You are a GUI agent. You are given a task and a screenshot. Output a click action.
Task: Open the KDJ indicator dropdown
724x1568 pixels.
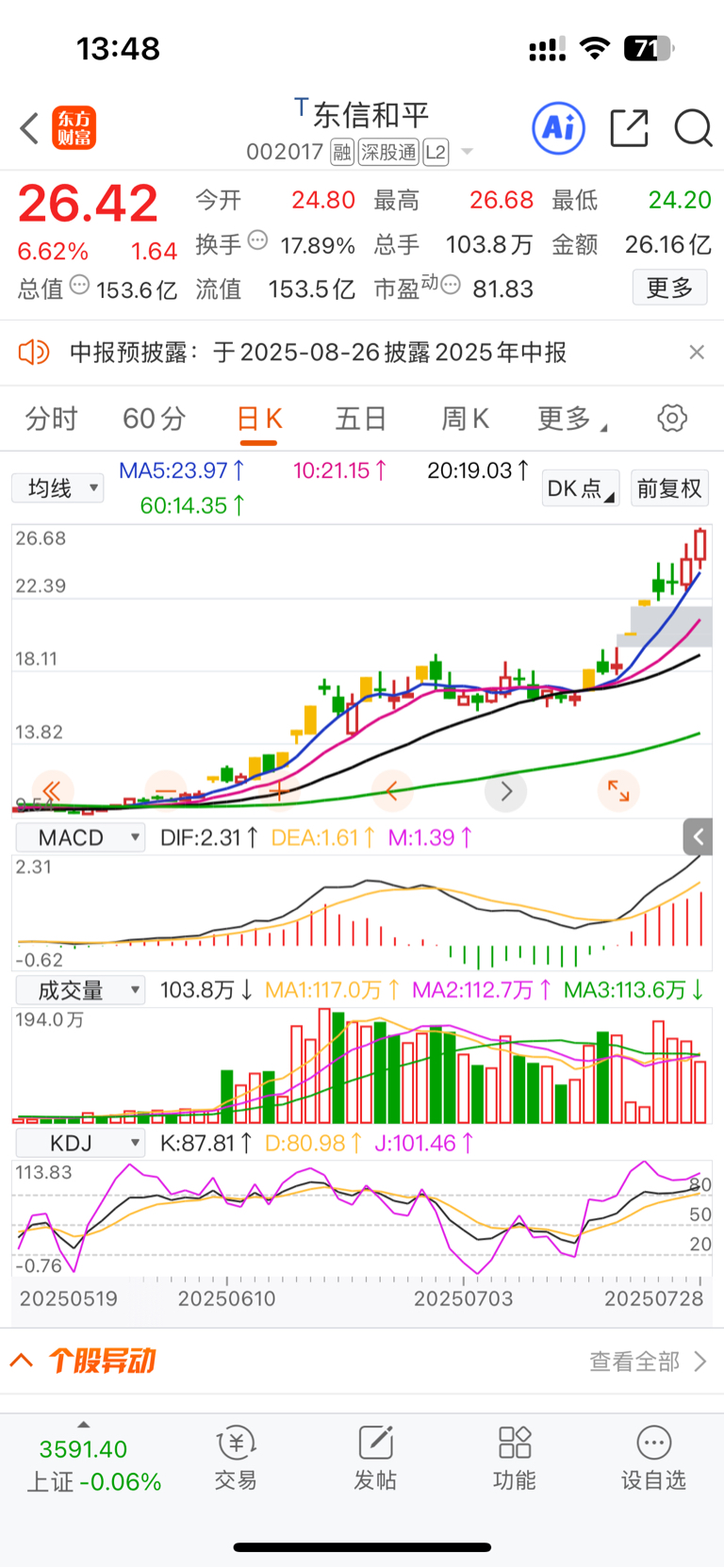80,1144
